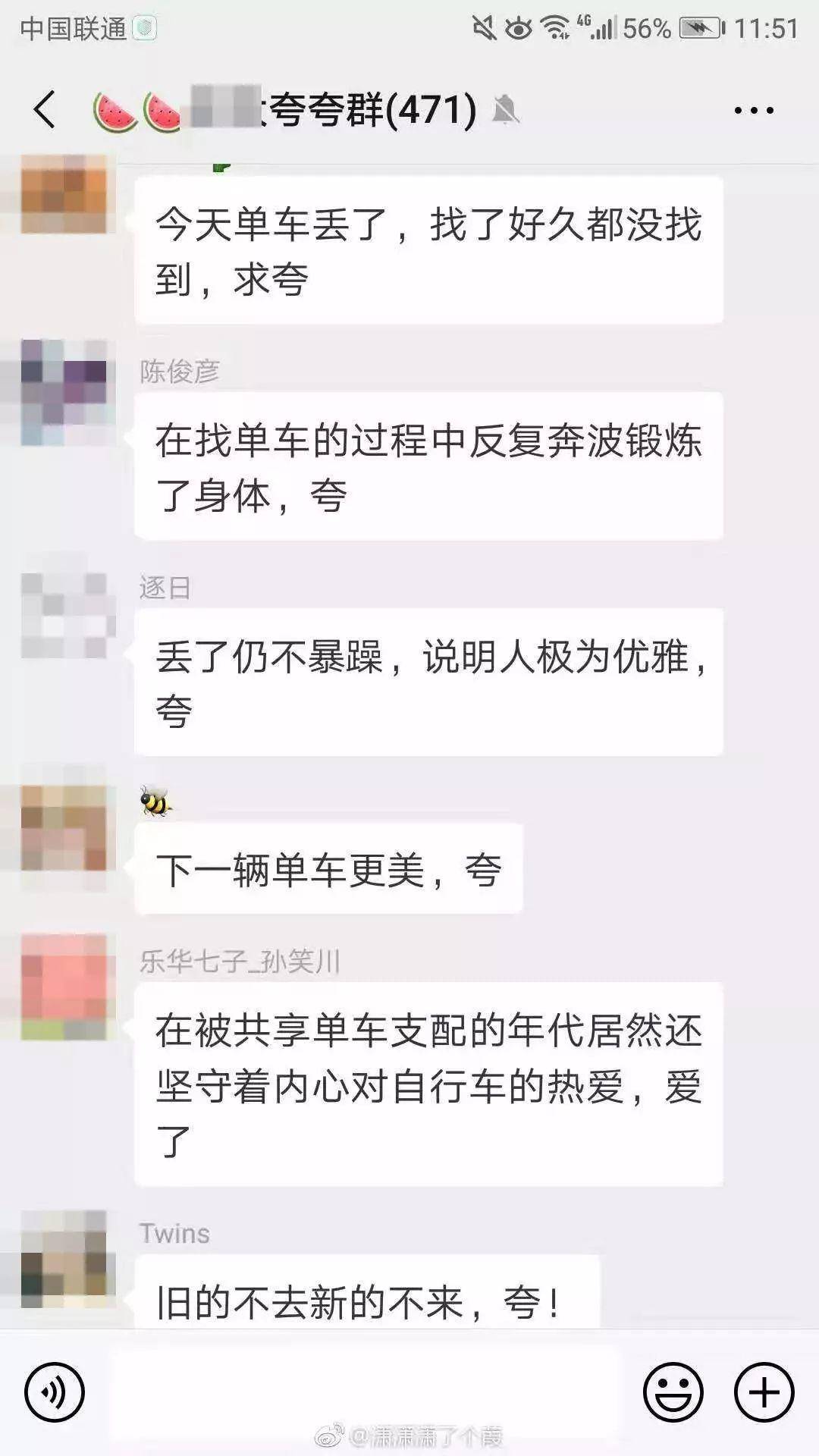Image resolution: width=819 pixels, height=1456 pixels.
Task: Open the three-dot chat info menu
Action: (x=753, y=111)
